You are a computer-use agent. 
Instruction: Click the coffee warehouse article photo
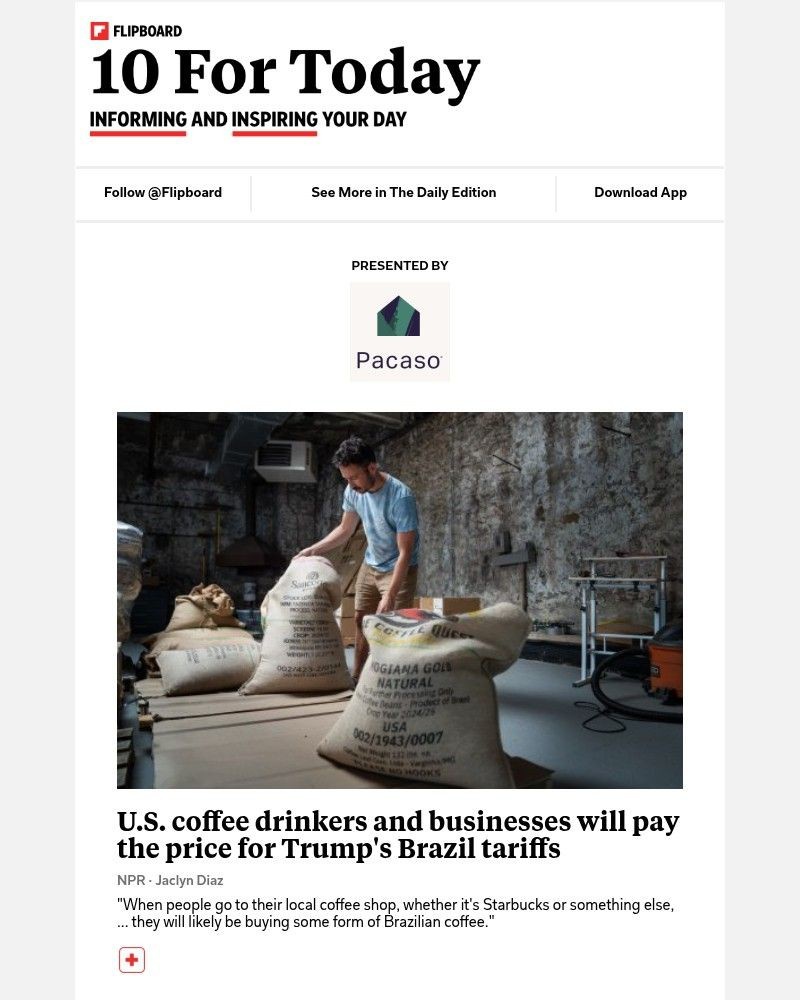point(400,600)
